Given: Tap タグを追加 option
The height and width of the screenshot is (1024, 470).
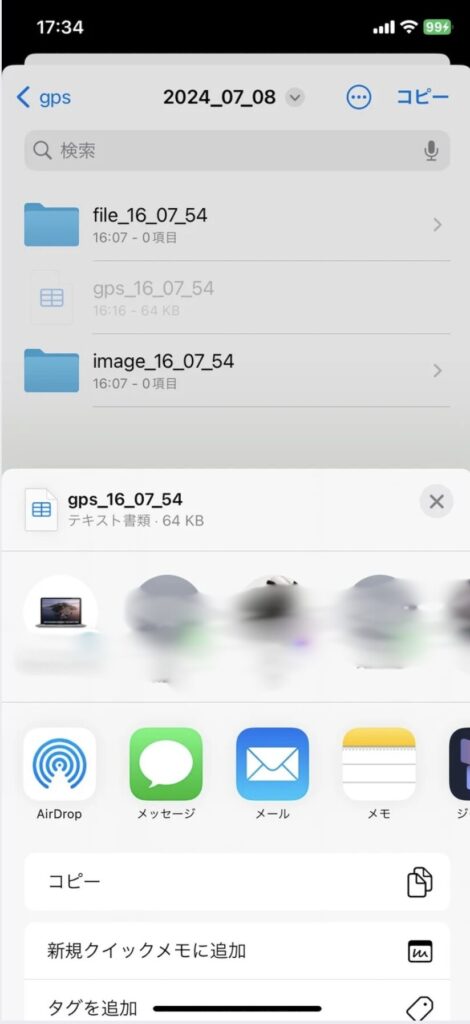Looking at the screenshot, I should point(237,1006).
